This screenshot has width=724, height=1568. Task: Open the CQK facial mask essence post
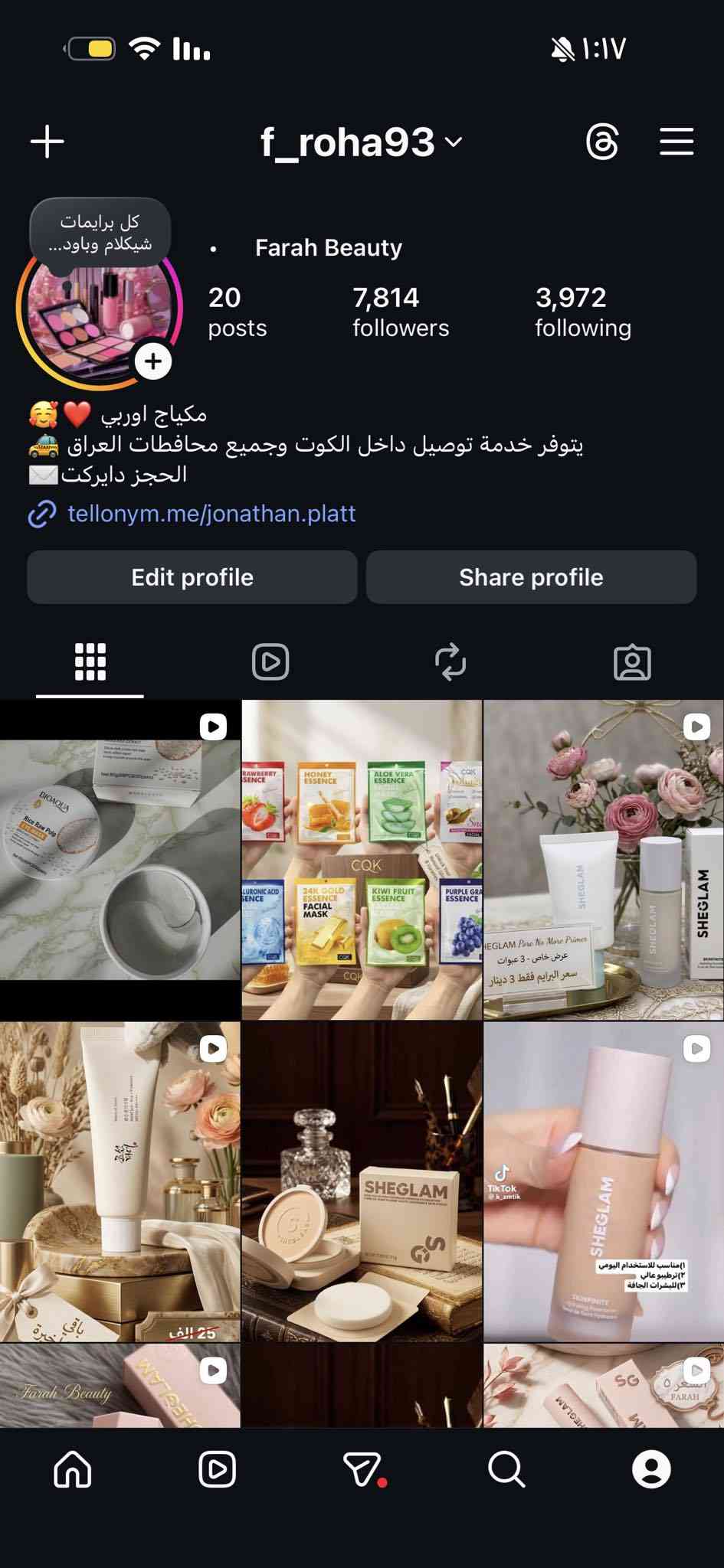(x=362, y=860)
